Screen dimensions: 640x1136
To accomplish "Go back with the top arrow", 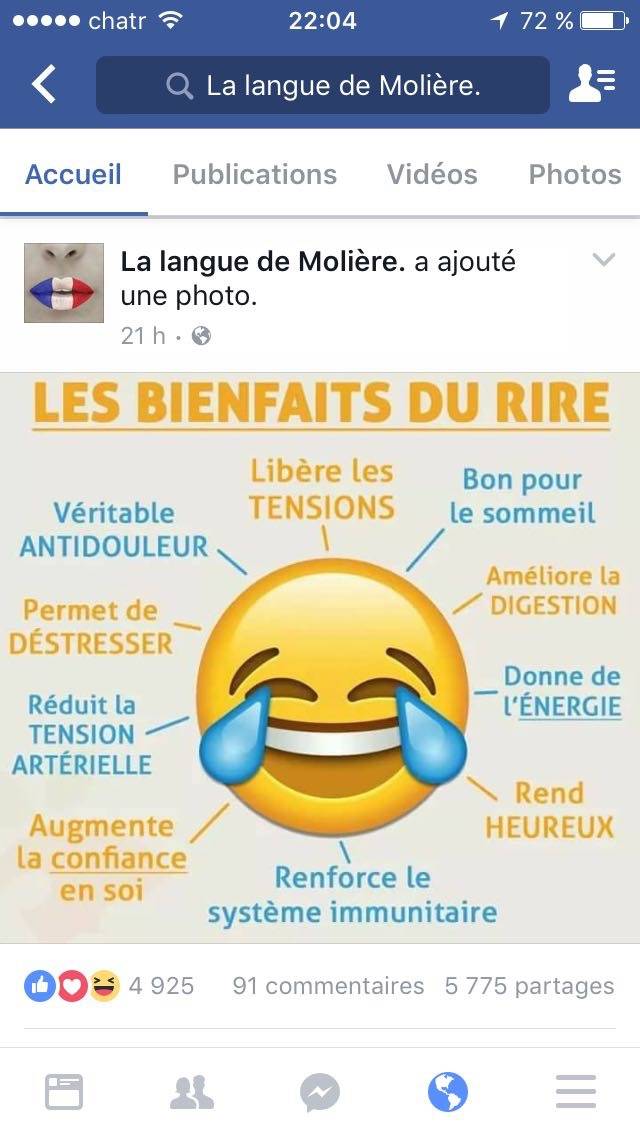I will coord(44,86).
